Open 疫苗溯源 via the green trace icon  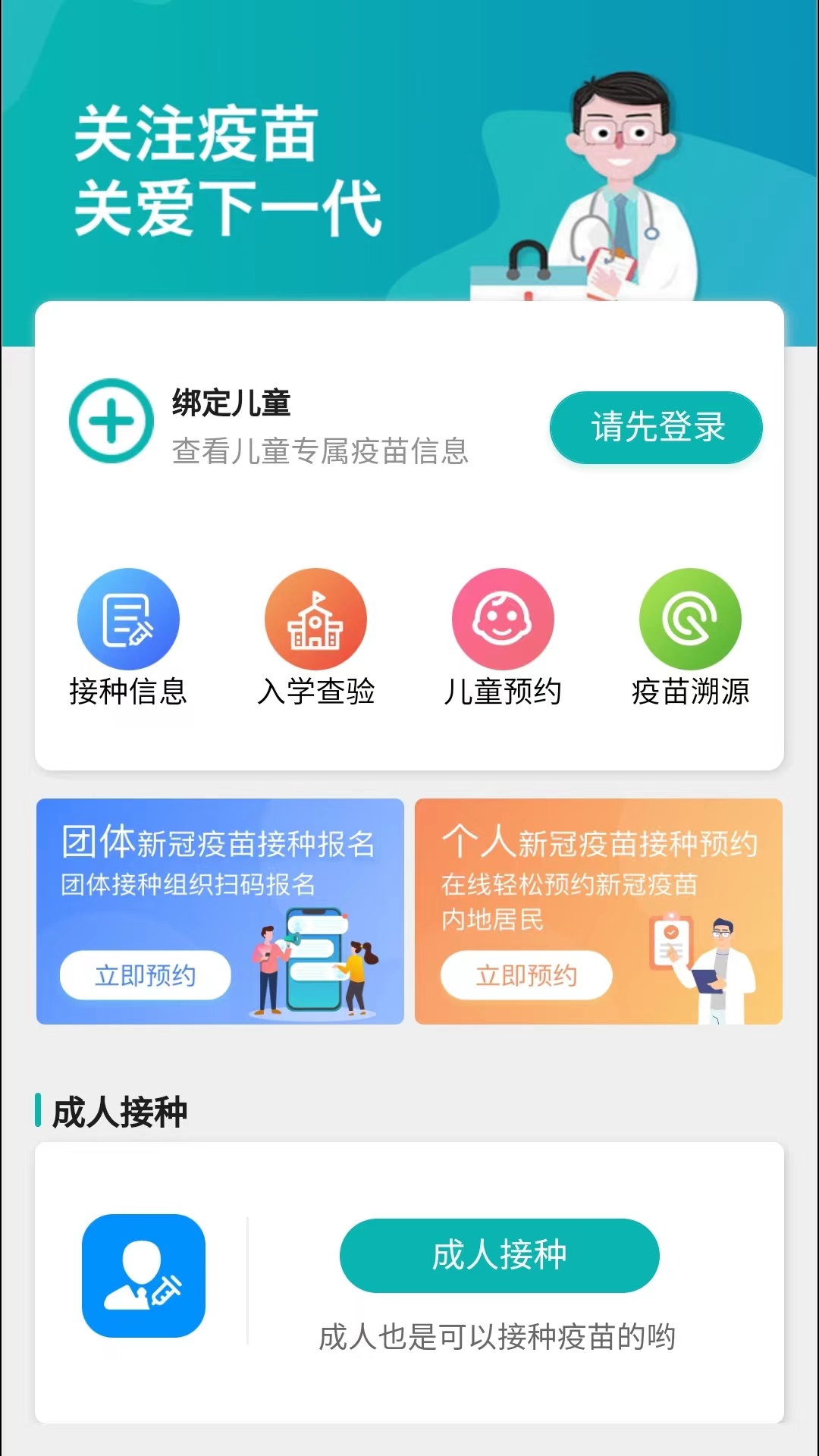(x=689, y=618)
